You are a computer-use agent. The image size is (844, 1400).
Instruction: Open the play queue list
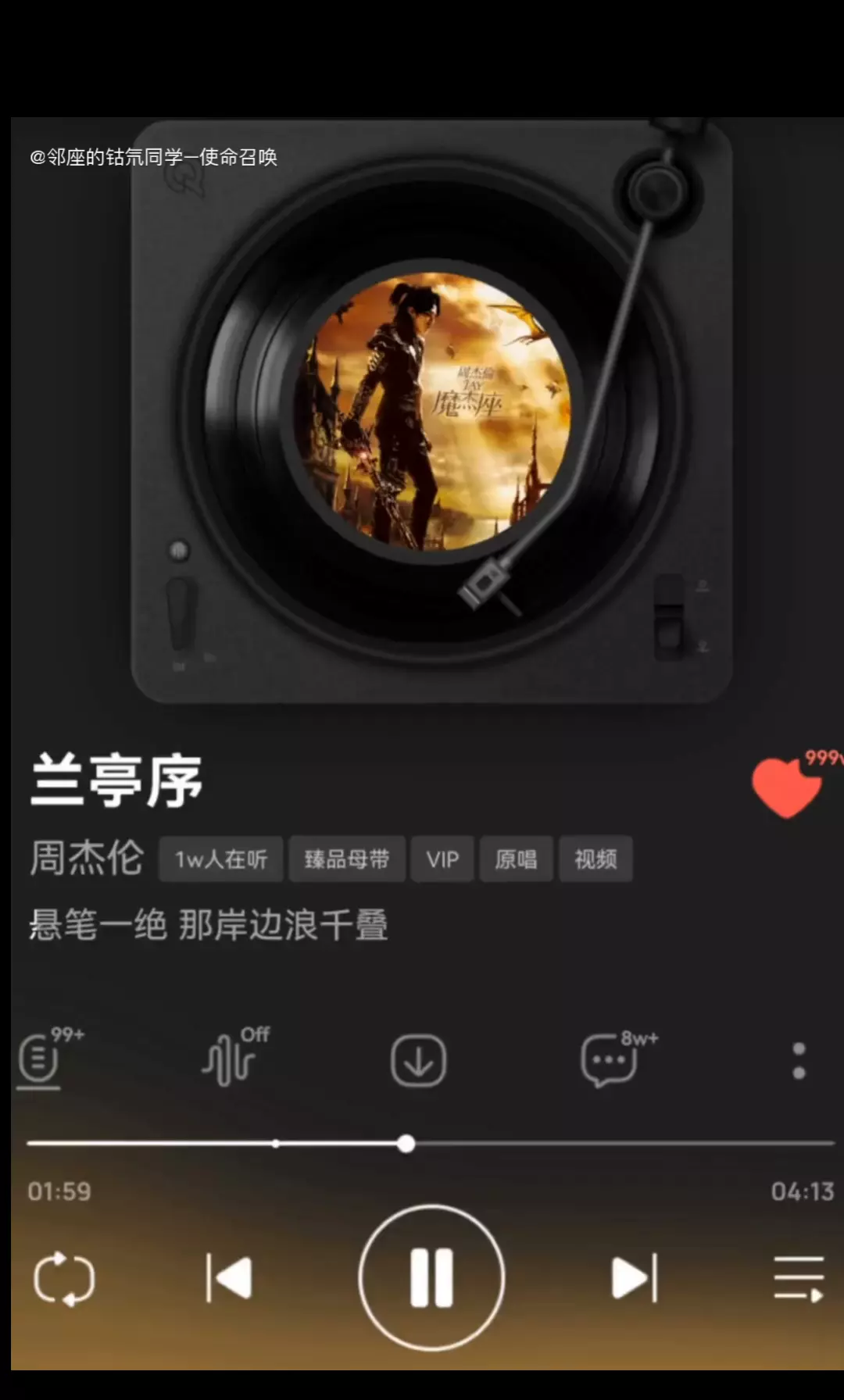point(798,1279)
